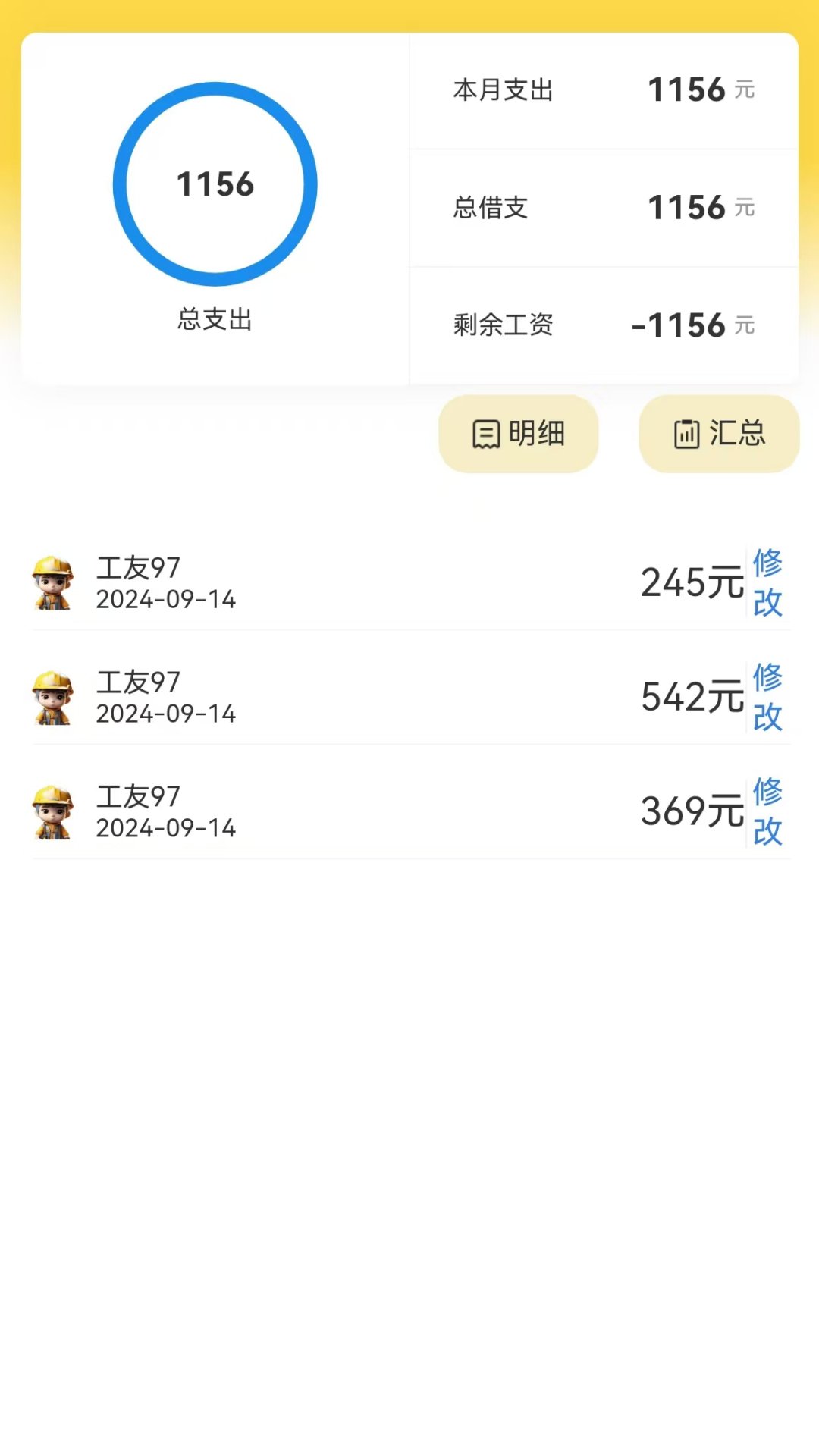
Task: Open the 汇总 summary view
Action: click(718, 434)
